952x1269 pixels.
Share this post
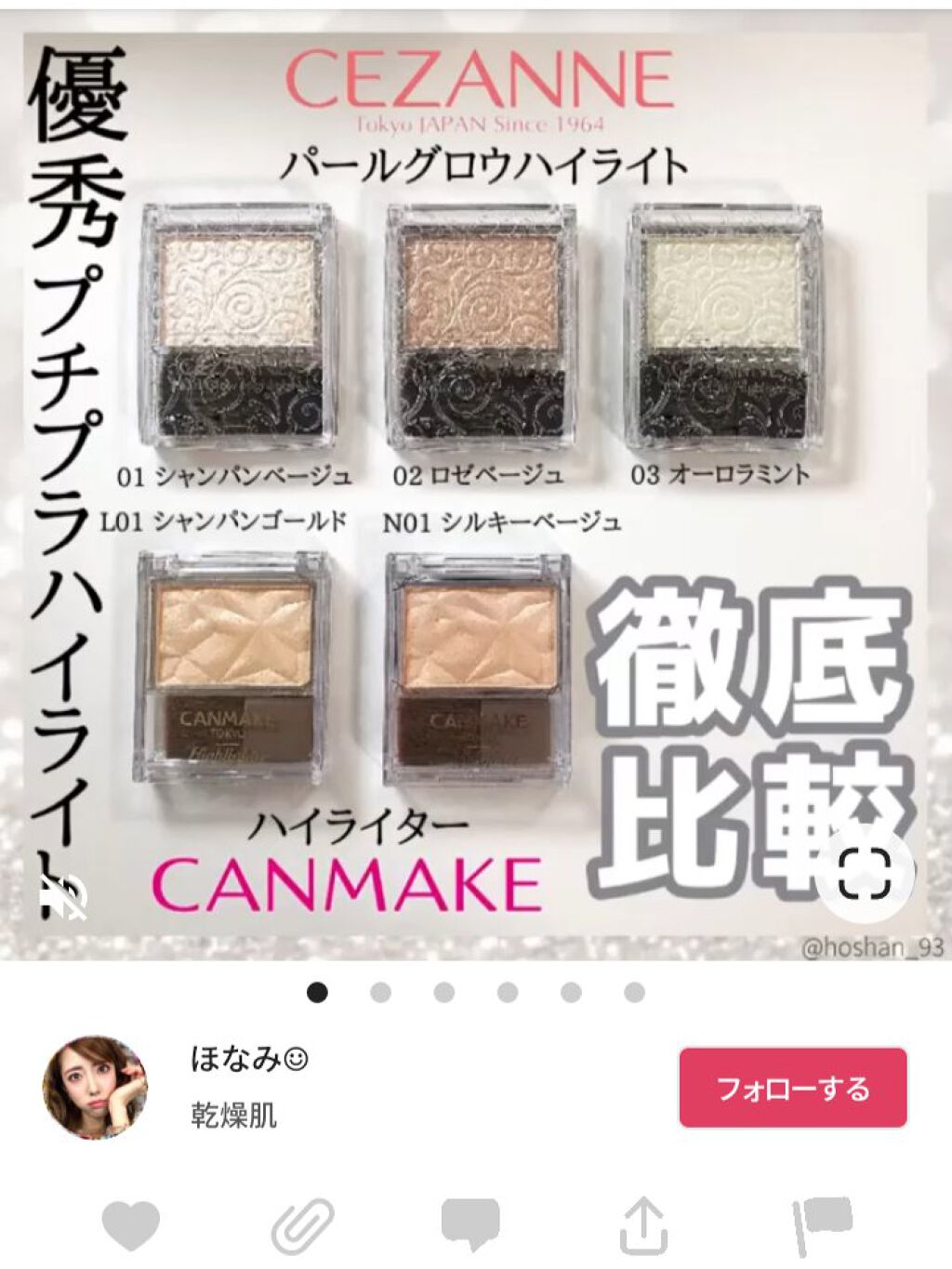[x=642, y=1226]
